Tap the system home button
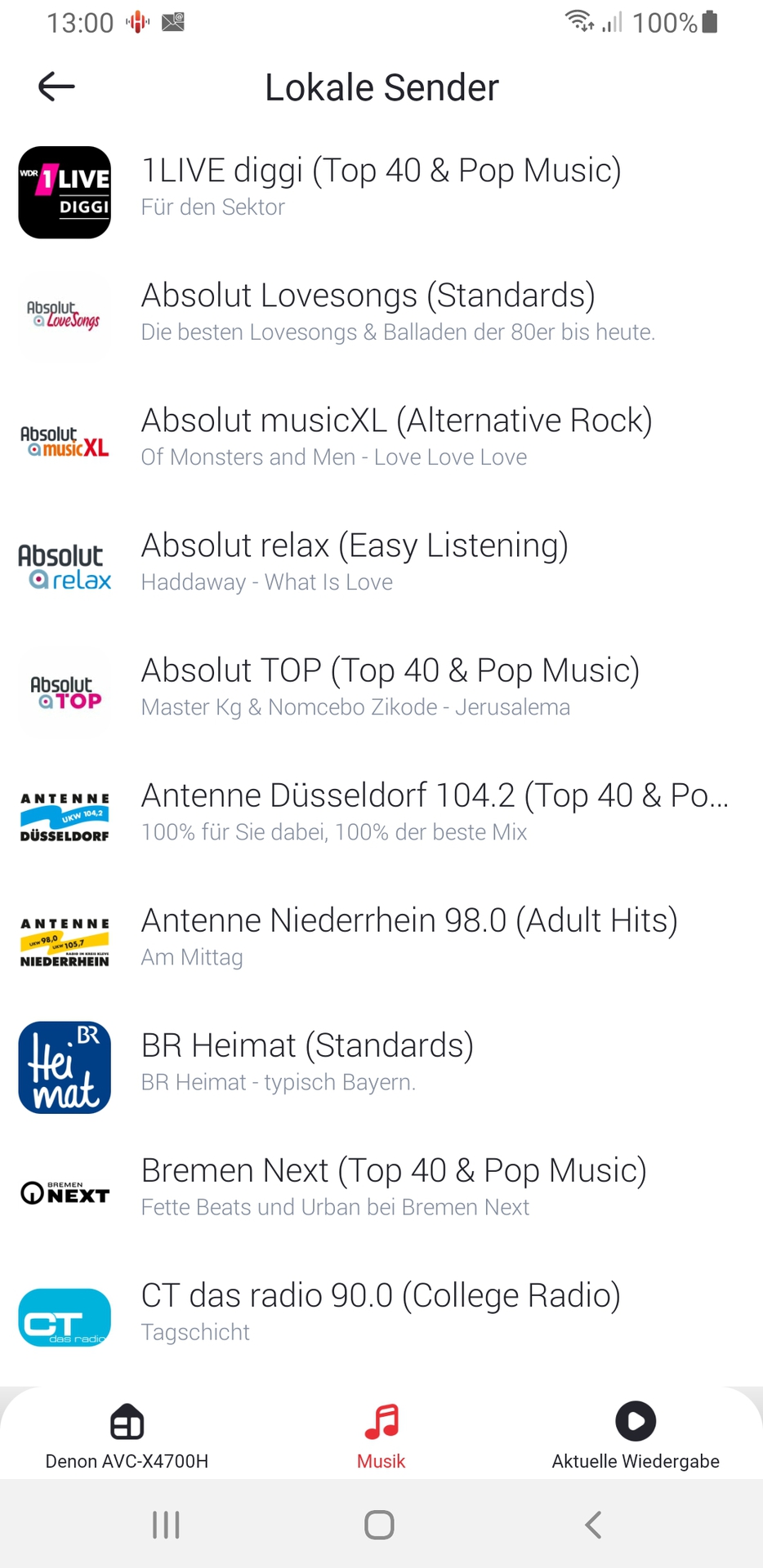Viewport: 763px width, 1568px height. (x=379, y=1525)
